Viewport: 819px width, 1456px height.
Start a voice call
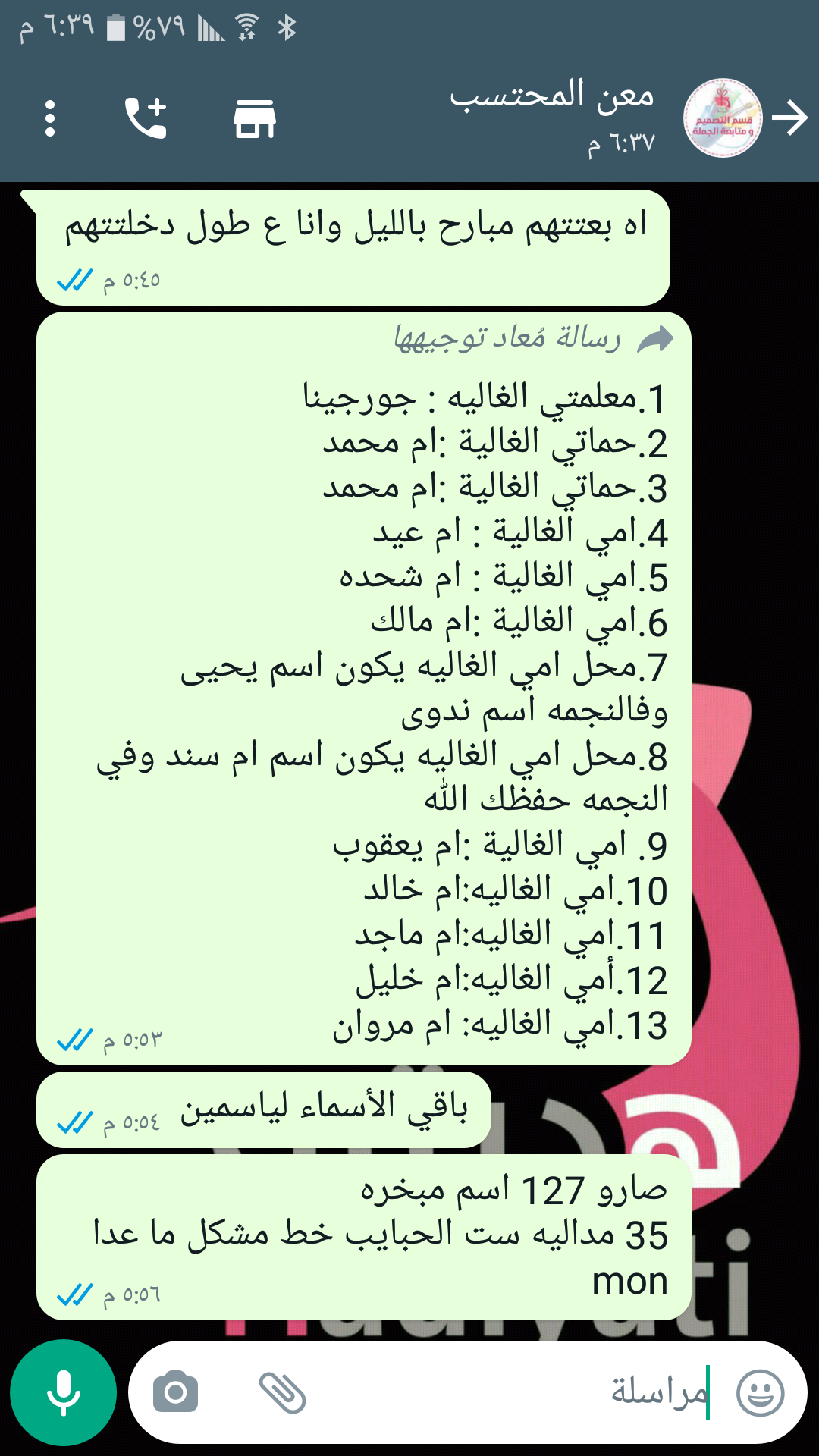146,118
